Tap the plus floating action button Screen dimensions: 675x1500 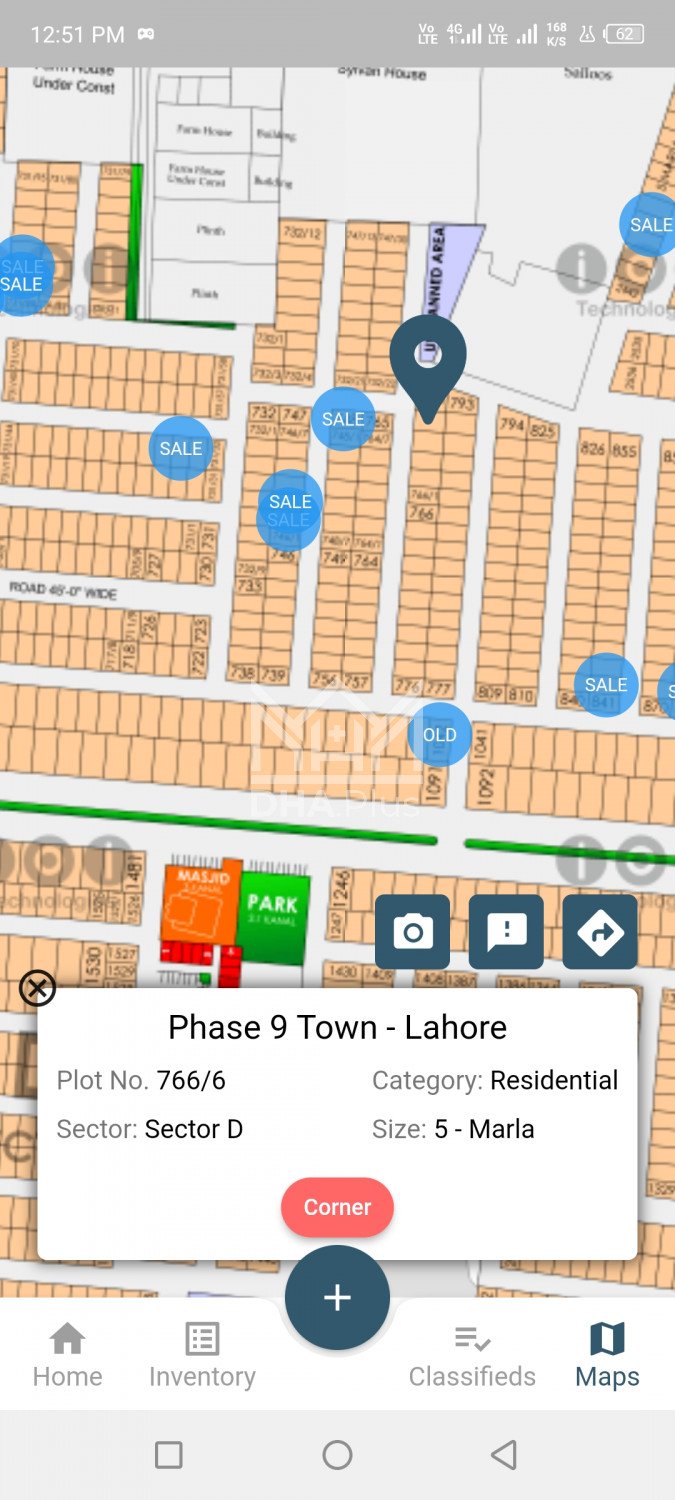337,1298
